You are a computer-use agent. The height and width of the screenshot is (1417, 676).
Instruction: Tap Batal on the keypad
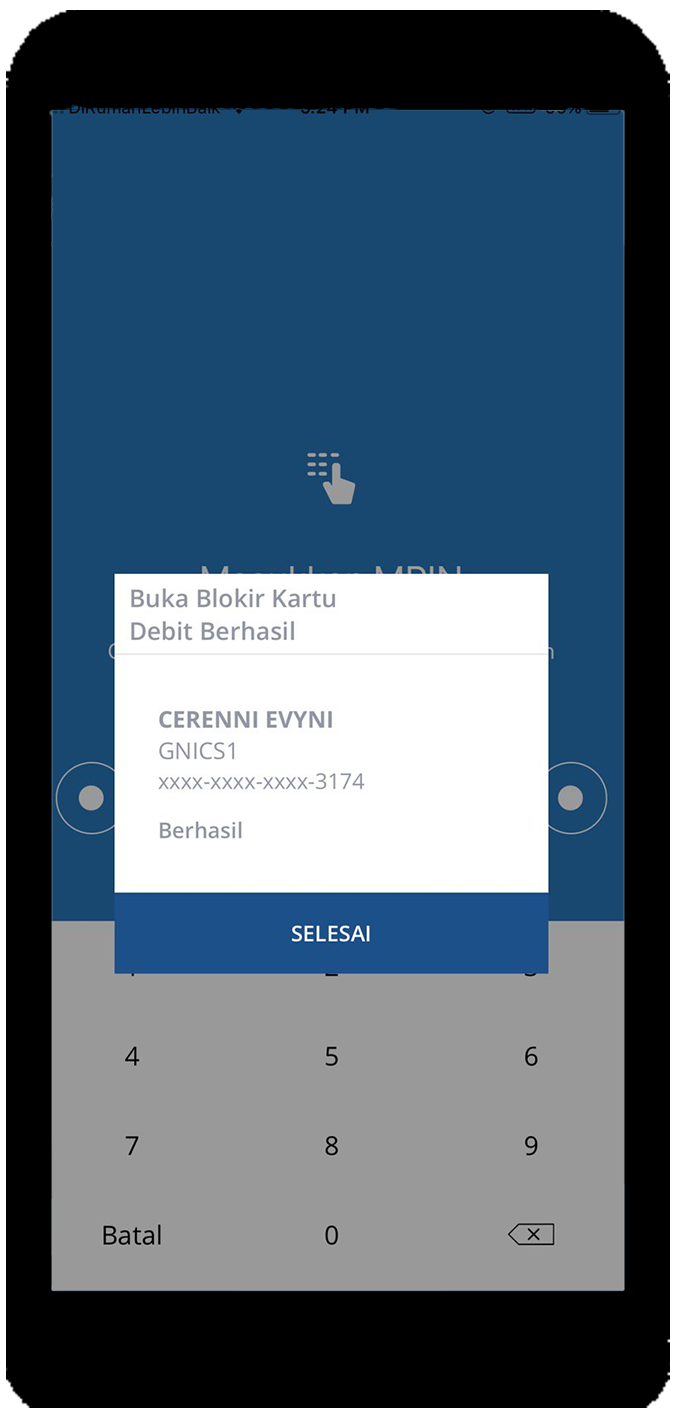pyautogui.click(x=132, y=1235)
